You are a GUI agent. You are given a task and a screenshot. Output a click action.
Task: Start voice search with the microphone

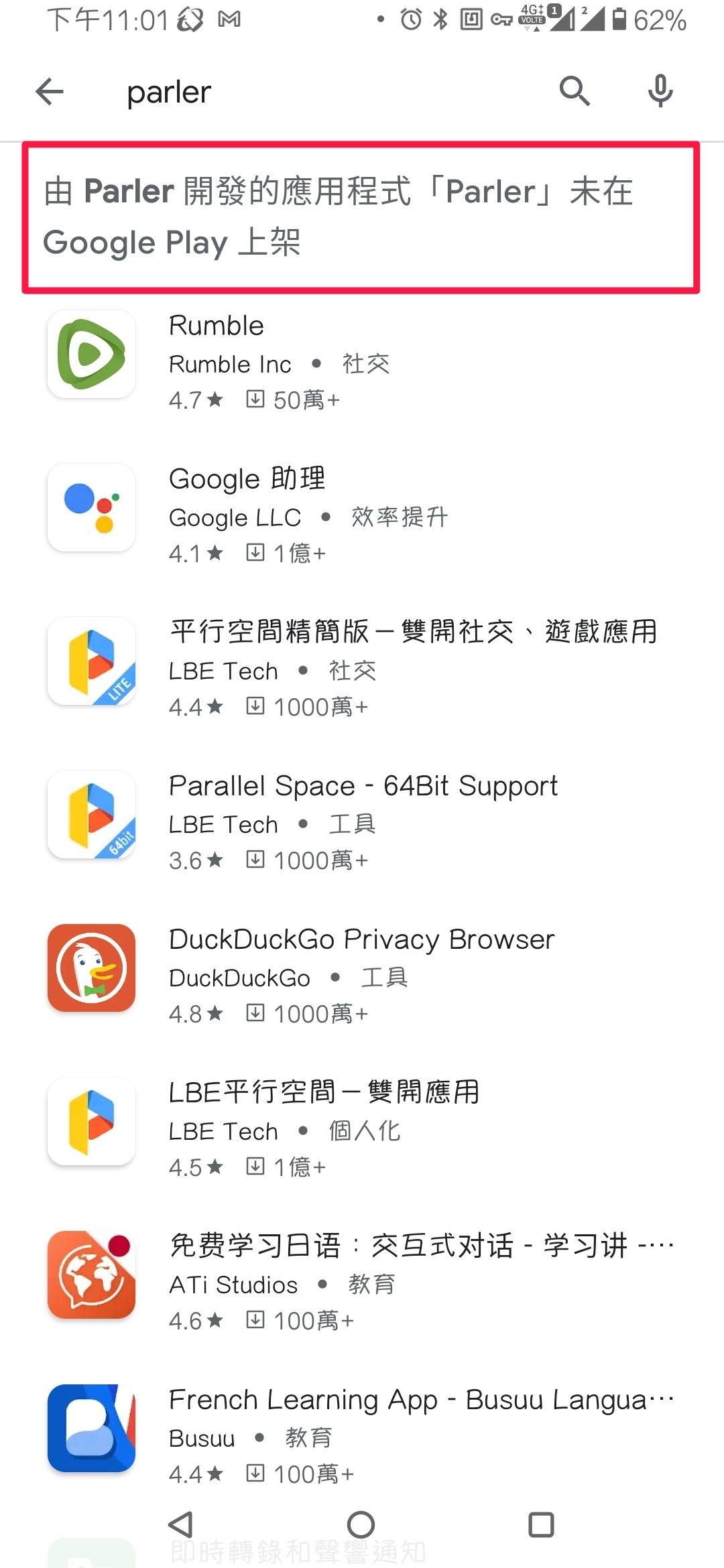pyautogui.click(x=660, y=91)
